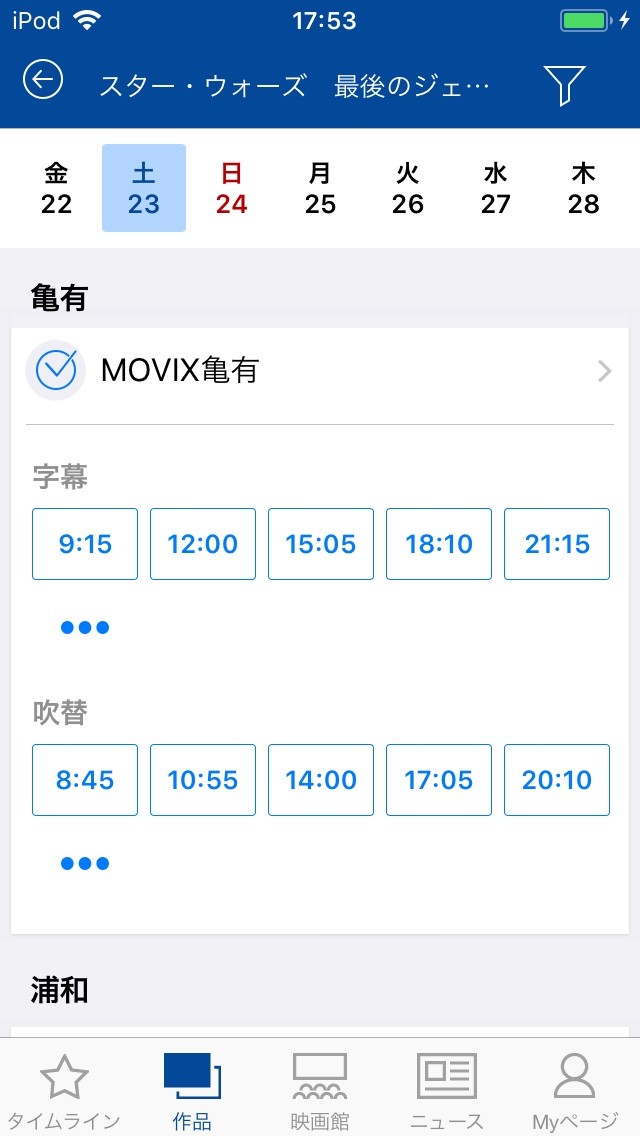640x1136 pixels.
Task: Switch to the タイムライン tab
Action: [x=64, y=1090]
